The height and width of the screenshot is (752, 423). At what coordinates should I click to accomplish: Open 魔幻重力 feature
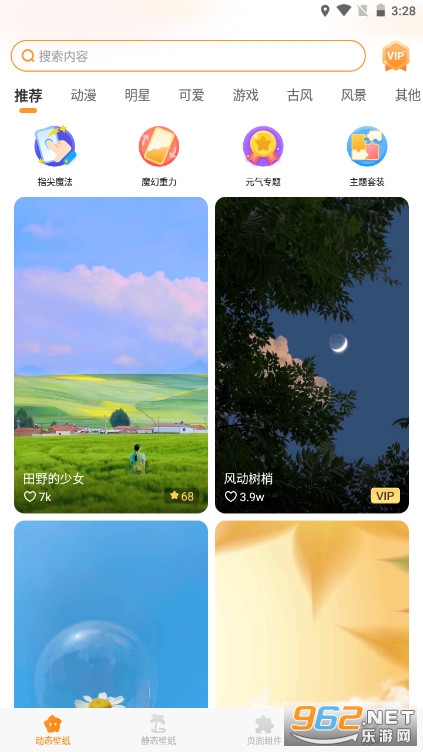pyautogui.click(x=159, y=156)
